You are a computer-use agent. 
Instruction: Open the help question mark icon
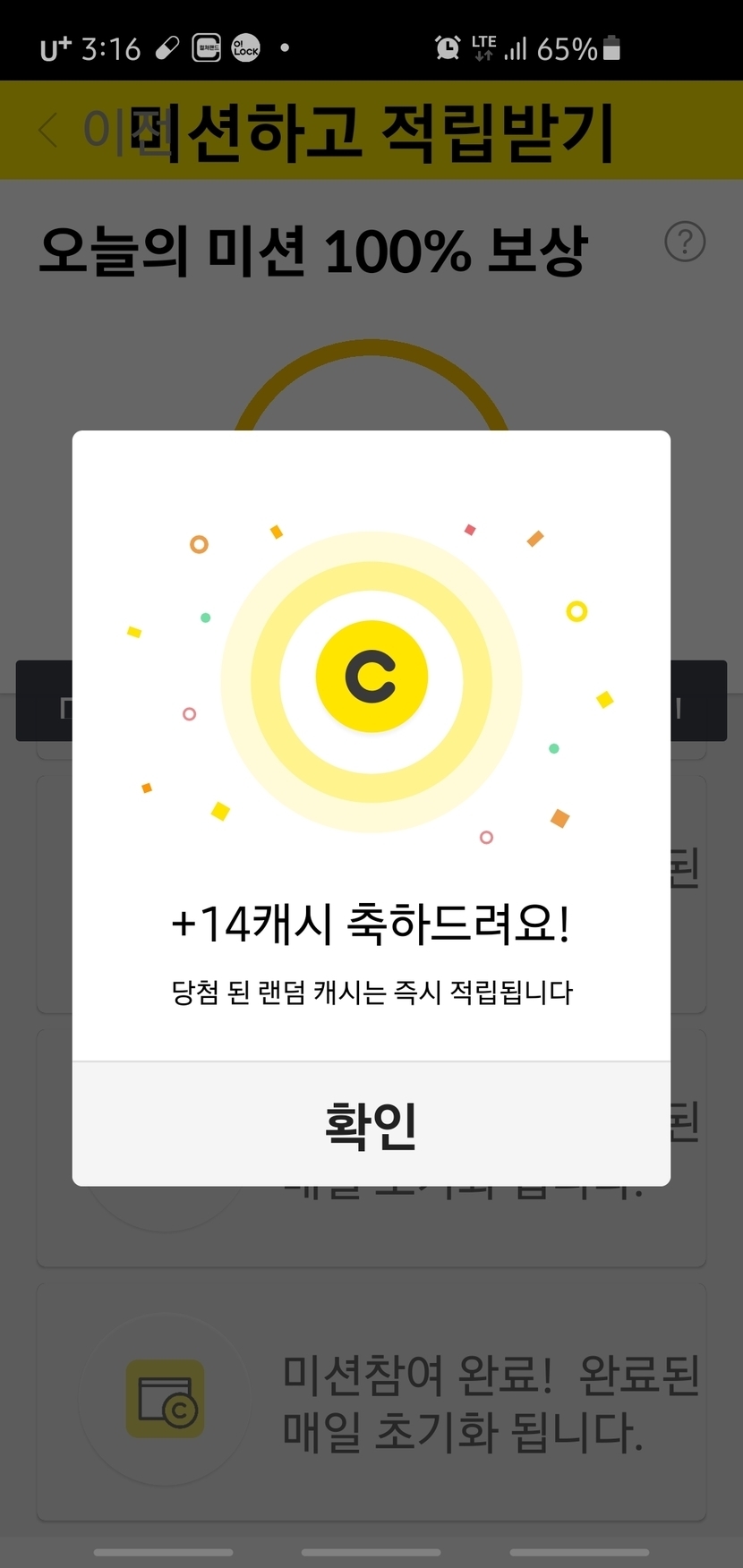[x=685, y=242]
